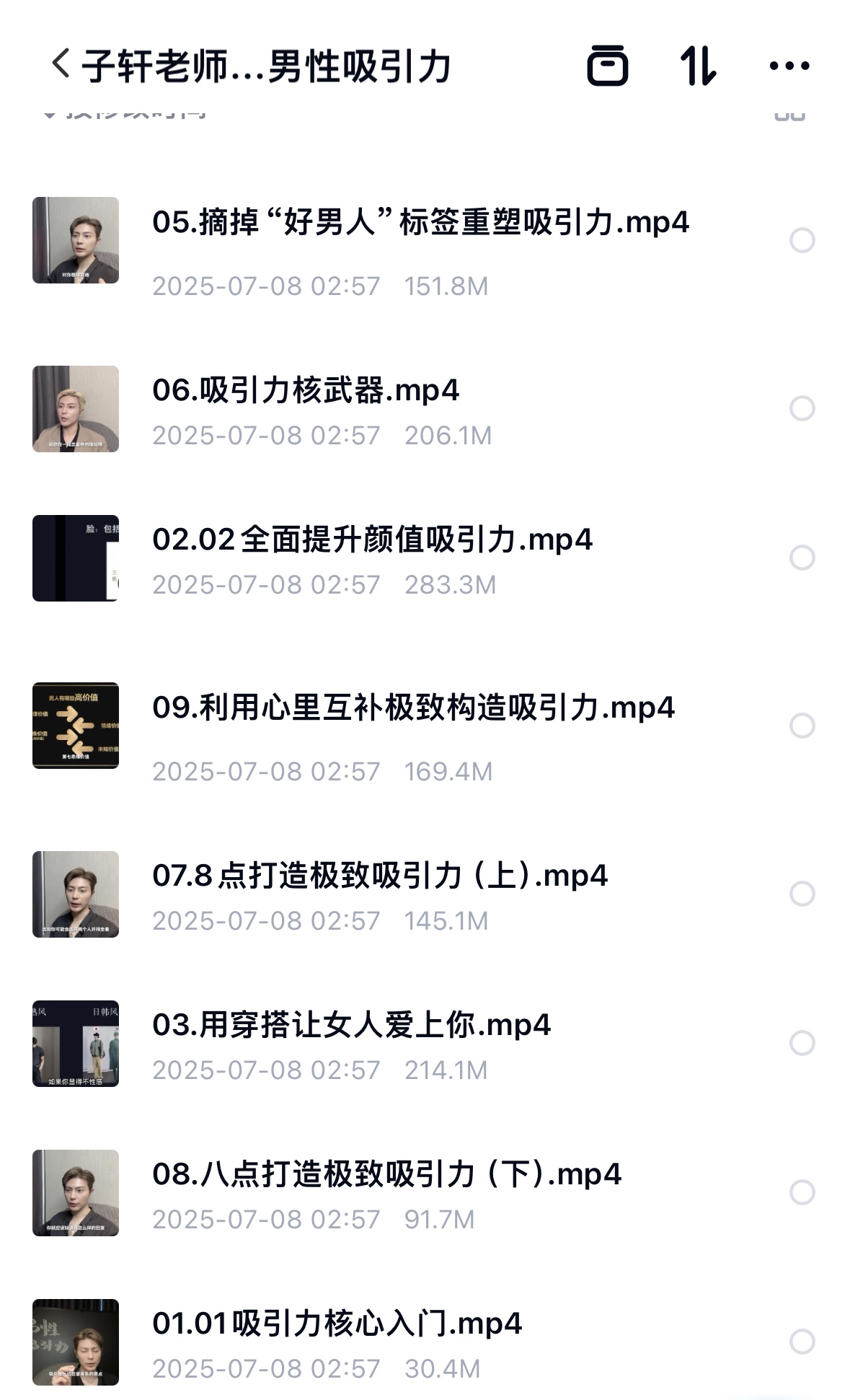Open 03.用穿搭让女人爱上你.mp4
850x1400 pixels.
[x=351, y=1025]
